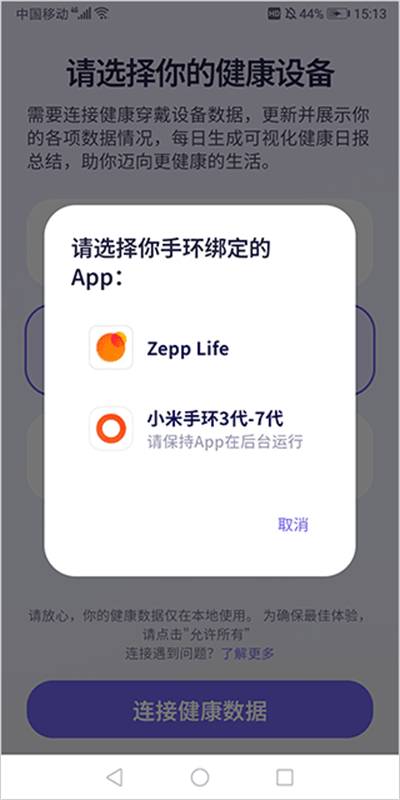Go to the home screen
Screen dimensions: 400x800
pyautogui.click(x=200, y=777)
